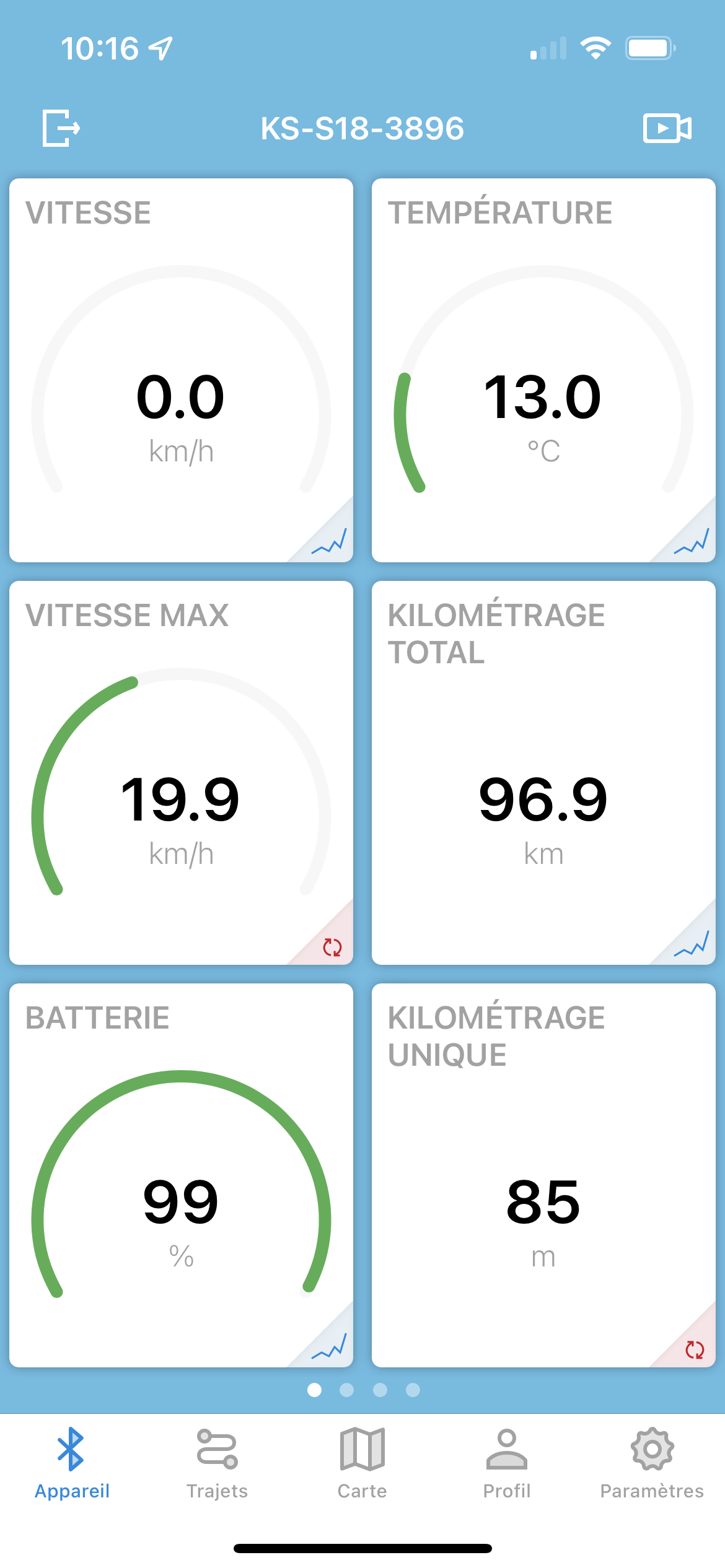Image resolution: width=725 pixels, height=1568 pixels.
Task: Reset the Vitesse Max value
Action: (332, 947)
